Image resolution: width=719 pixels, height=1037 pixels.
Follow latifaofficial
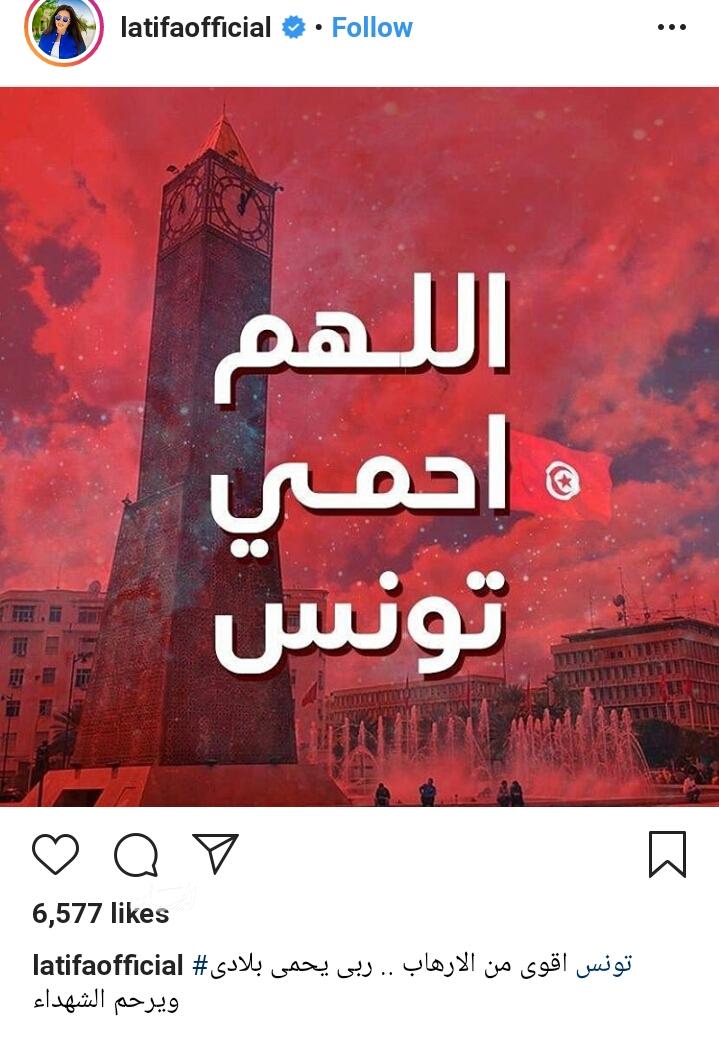pos(372,28)
